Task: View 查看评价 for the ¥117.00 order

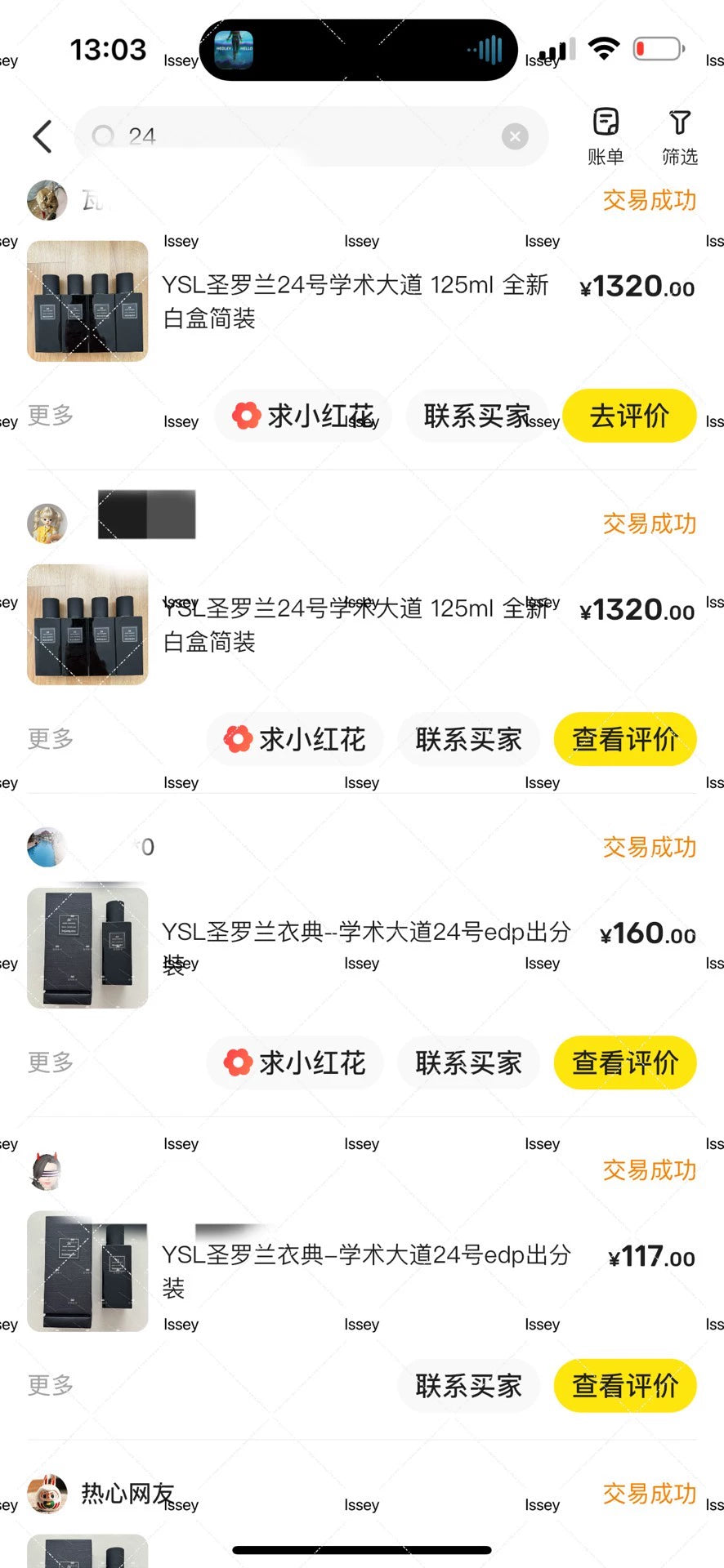Action: (x=625, y=1386)
